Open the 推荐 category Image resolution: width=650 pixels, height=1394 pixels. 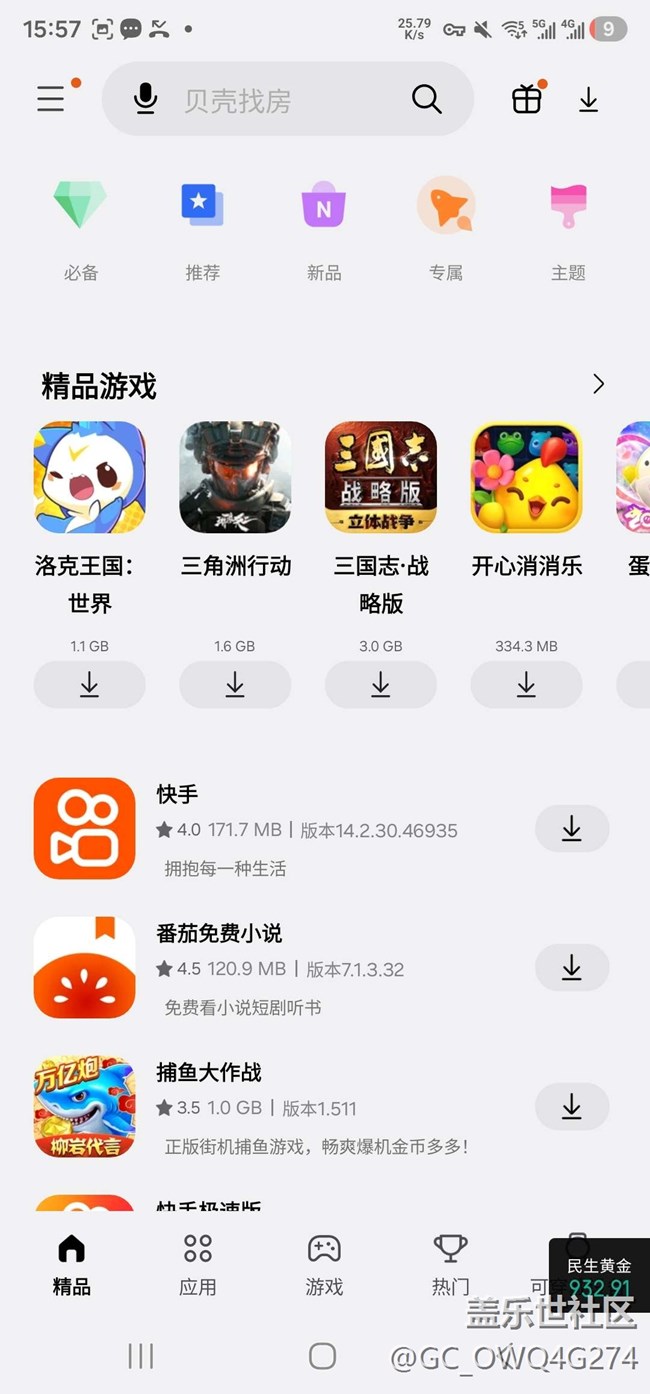click(x=202, y=230)
